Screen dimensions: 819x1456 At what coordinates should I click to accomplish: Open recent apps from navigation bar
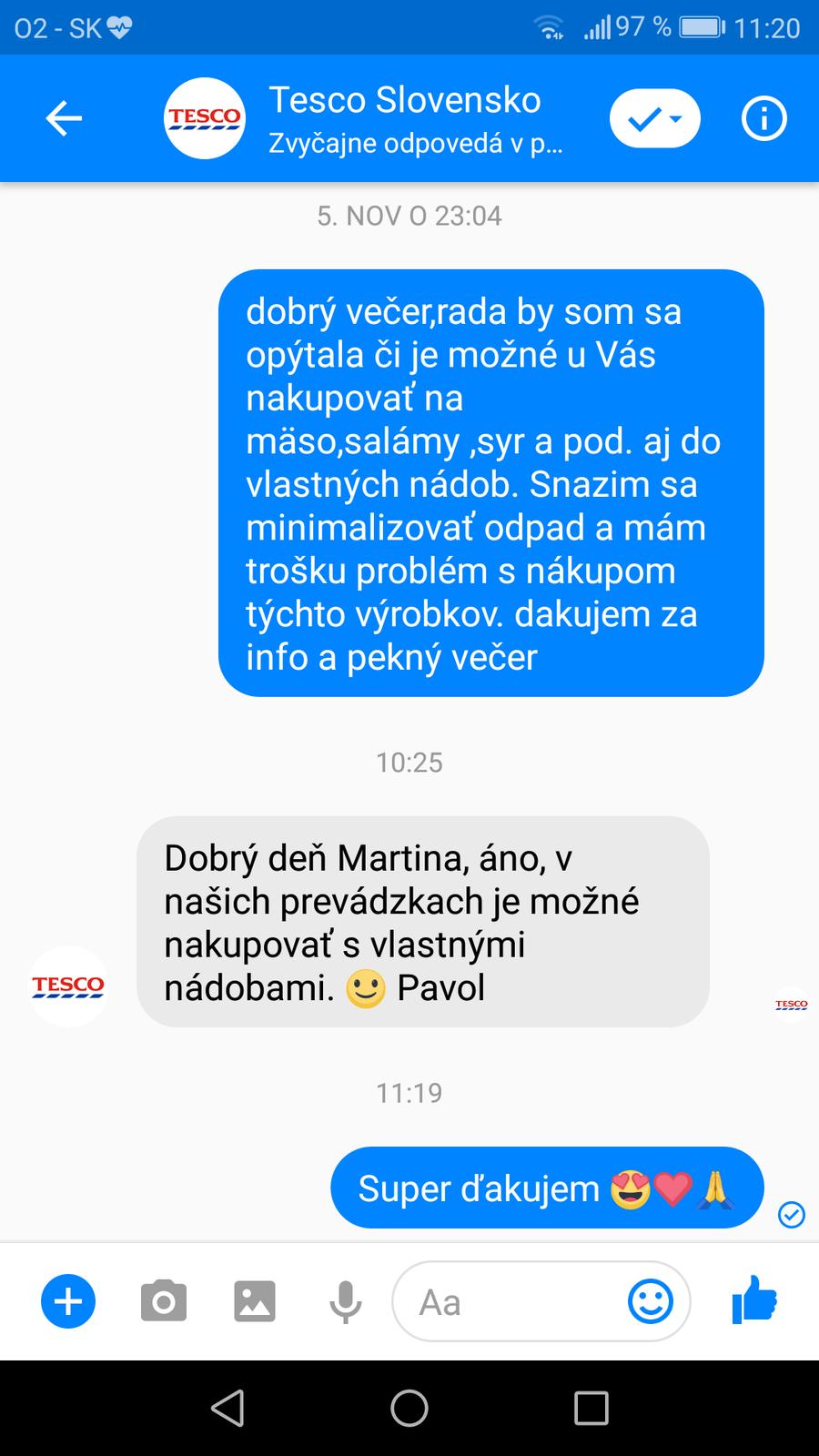(x=591, y=1408)
